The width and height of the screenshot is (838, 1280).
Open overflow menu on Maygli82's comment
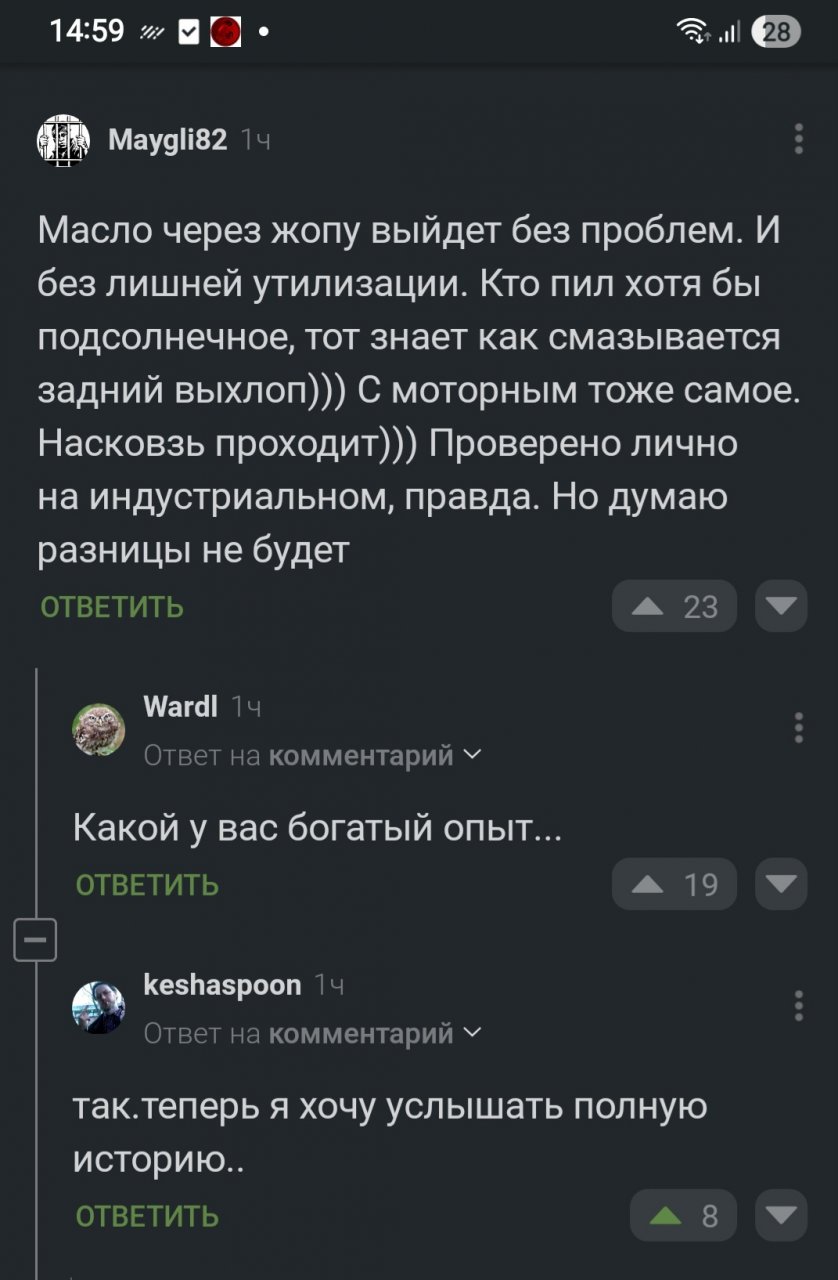pyautogui.click(x=798, y=139)
